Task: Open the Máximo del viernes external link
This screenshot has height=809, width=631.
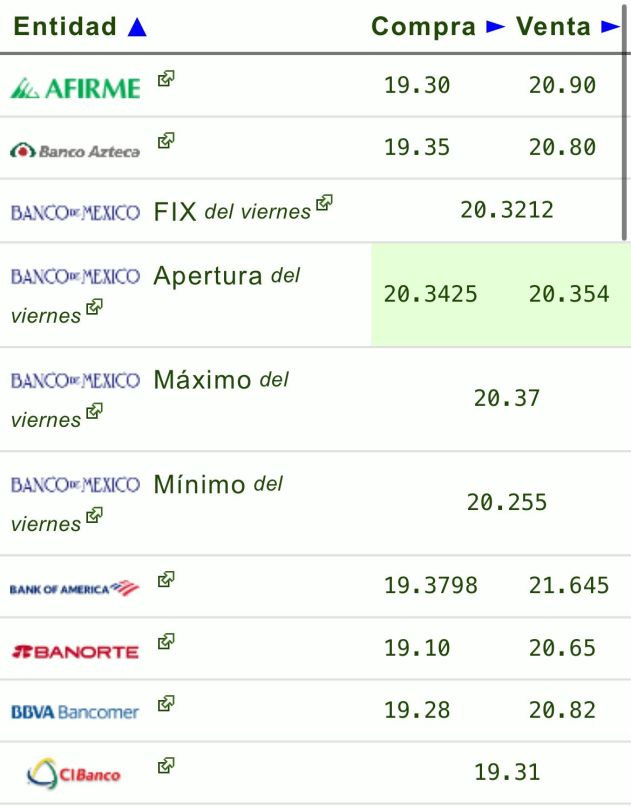Action: (x=94, y=411)
